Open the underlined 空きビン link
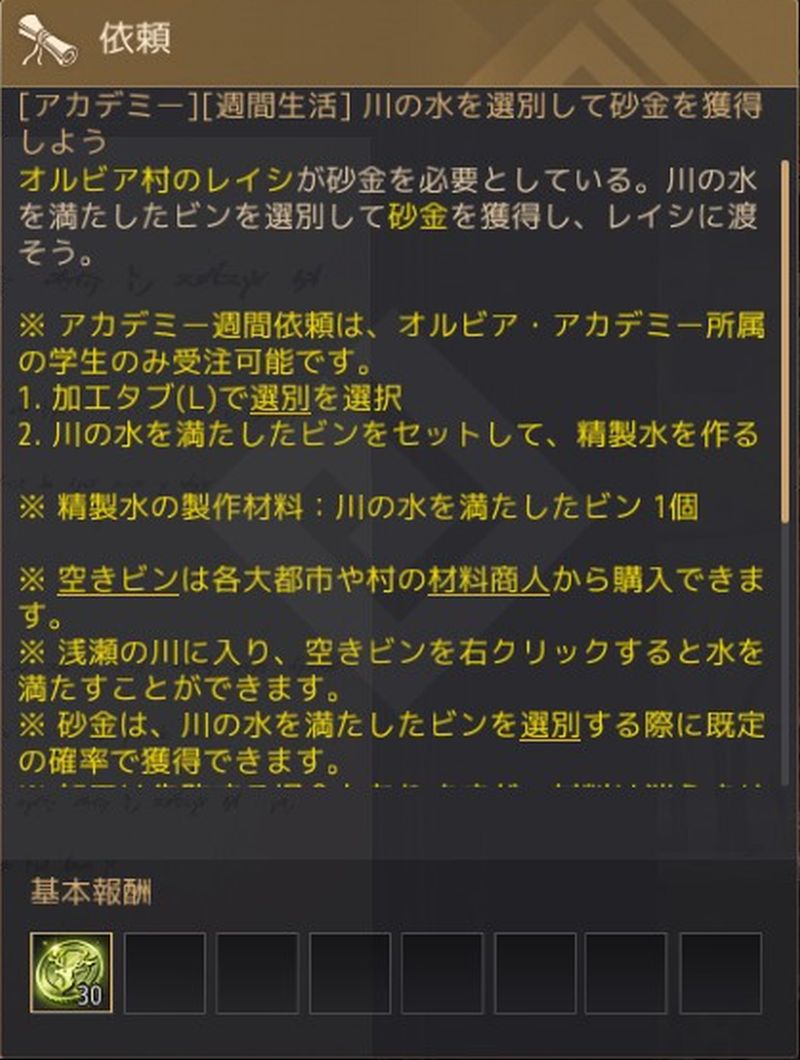Screen dimensions: 800x1060 coord(118,580)
